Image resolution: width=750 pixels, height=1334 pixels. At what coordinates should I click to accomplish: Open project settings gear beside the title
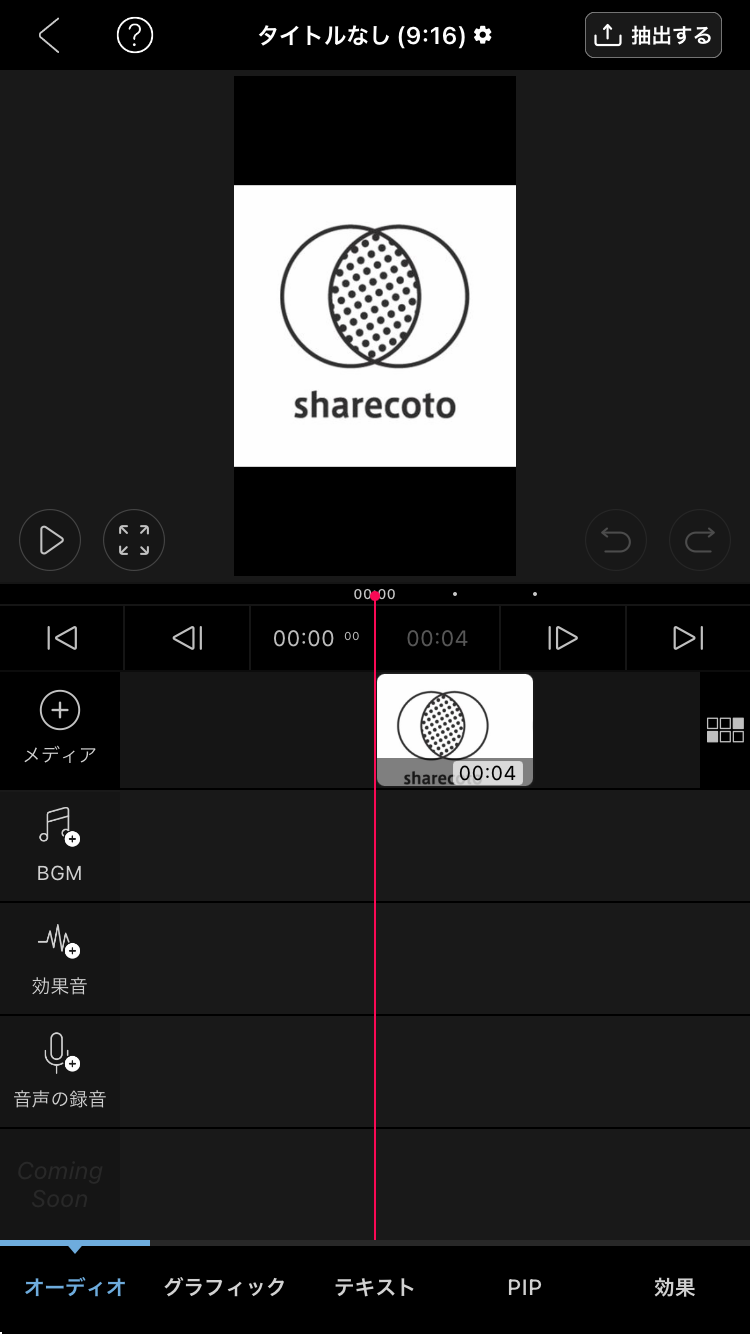coord(483,36)
